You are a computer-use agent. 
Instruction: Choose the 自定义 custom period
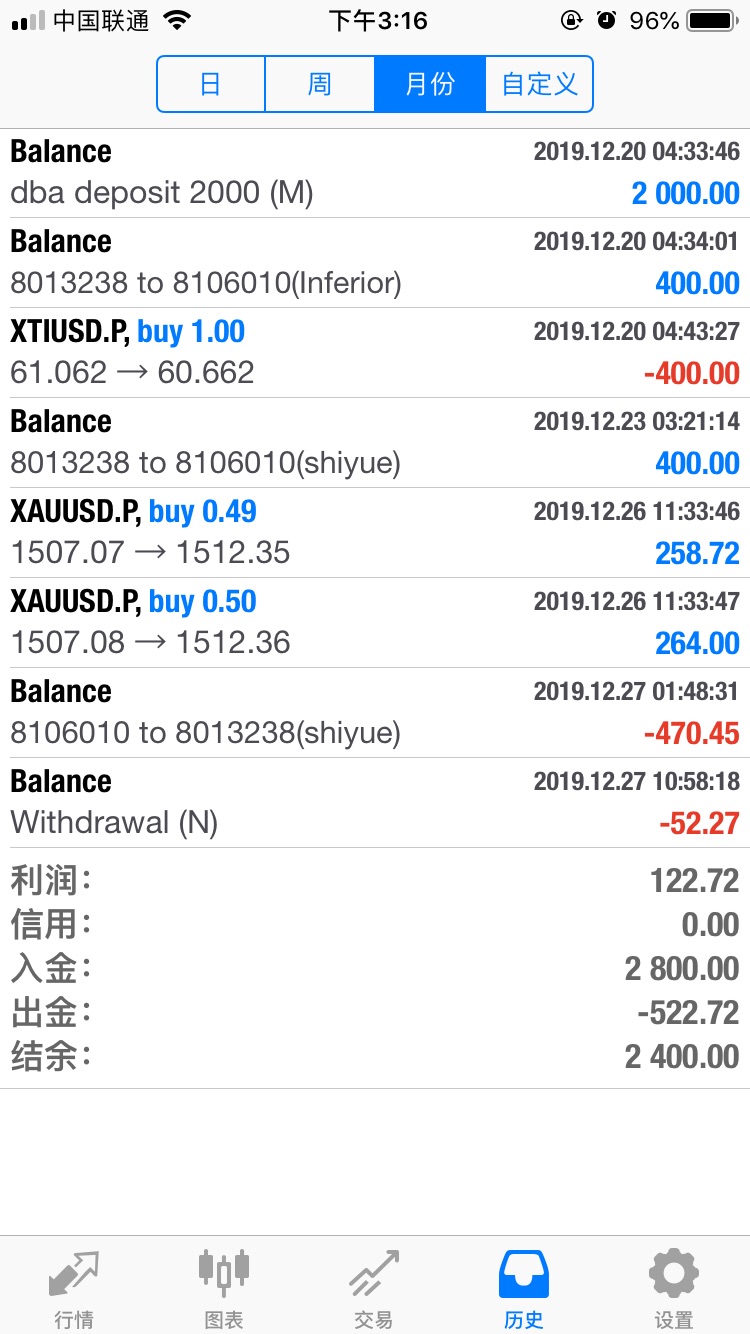point(539,83)
